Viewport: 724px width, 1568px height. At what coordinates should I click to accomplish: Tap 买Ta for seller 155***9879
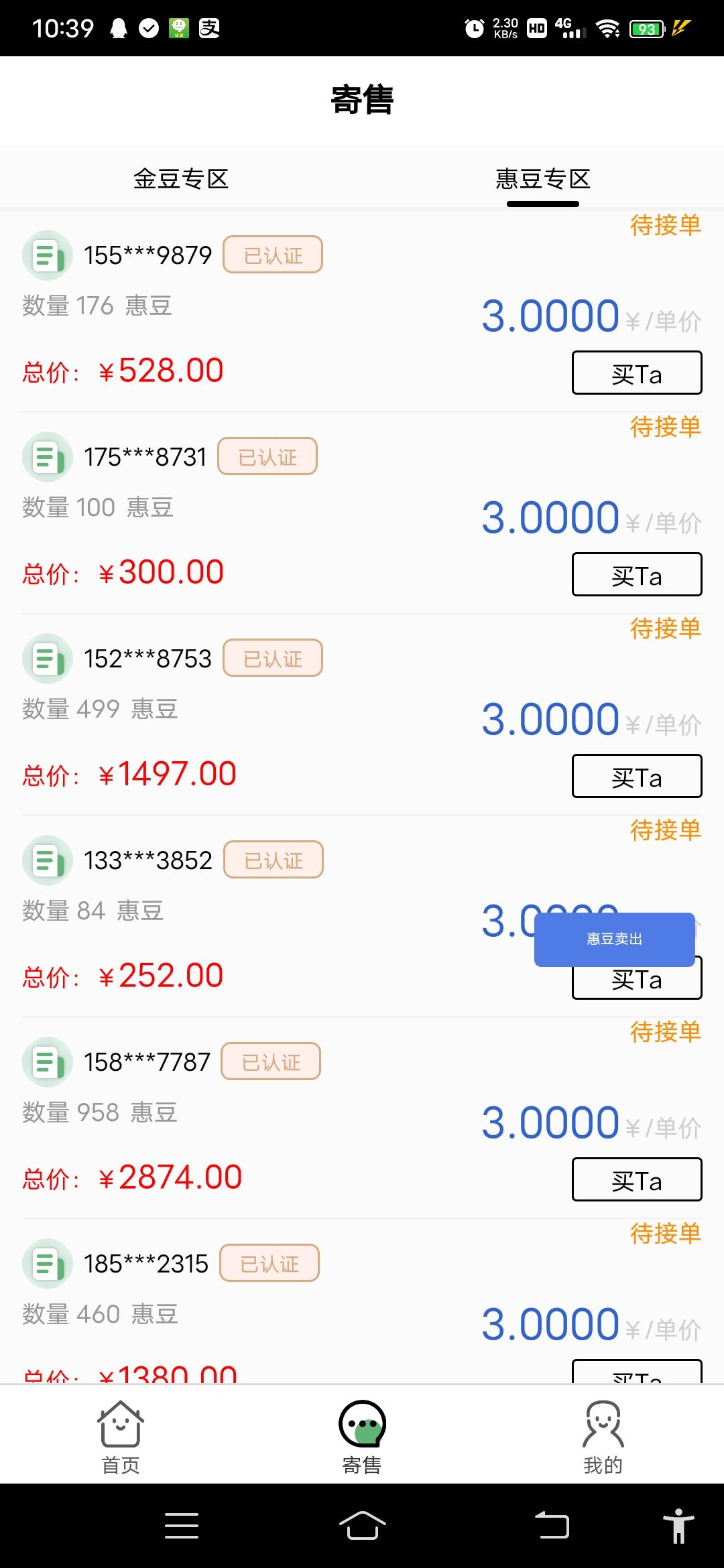coord(637,373)
